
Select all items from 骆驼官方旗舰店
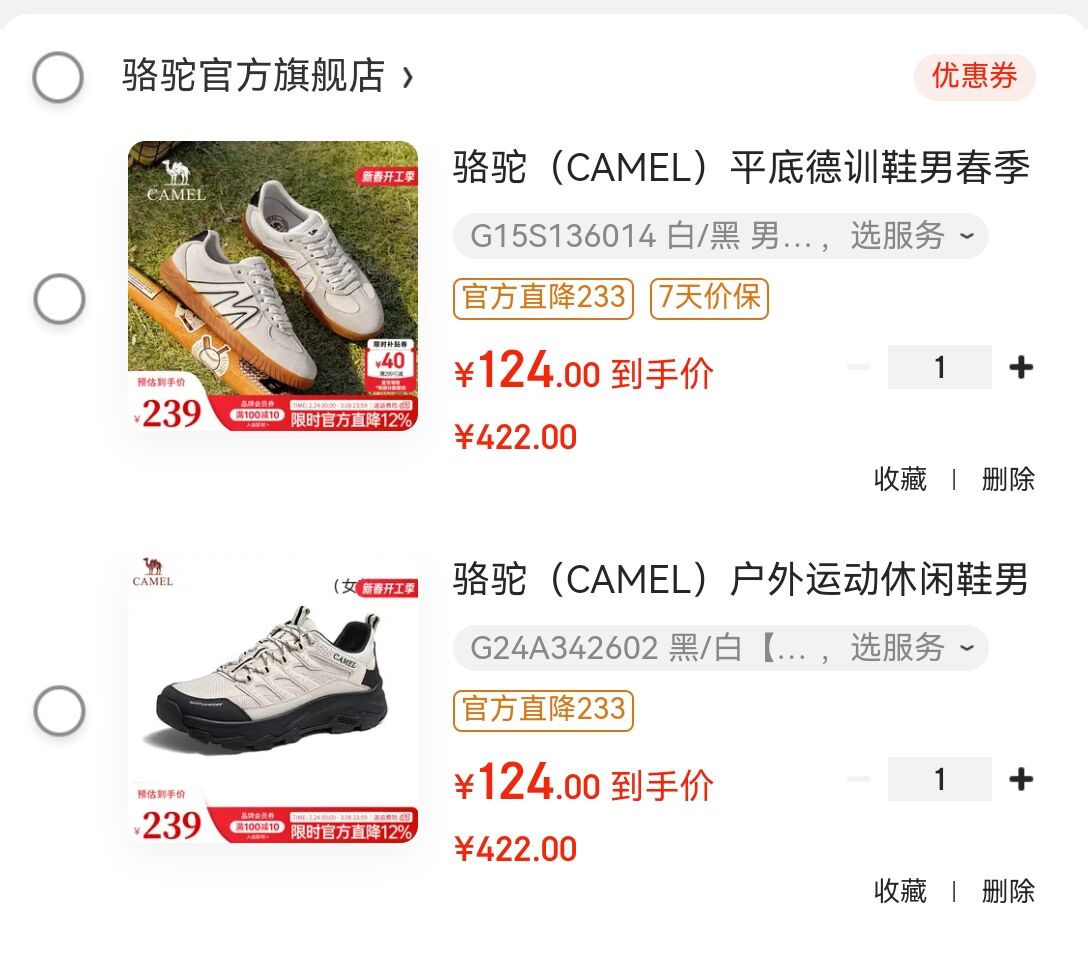click(x=58, y=77)
